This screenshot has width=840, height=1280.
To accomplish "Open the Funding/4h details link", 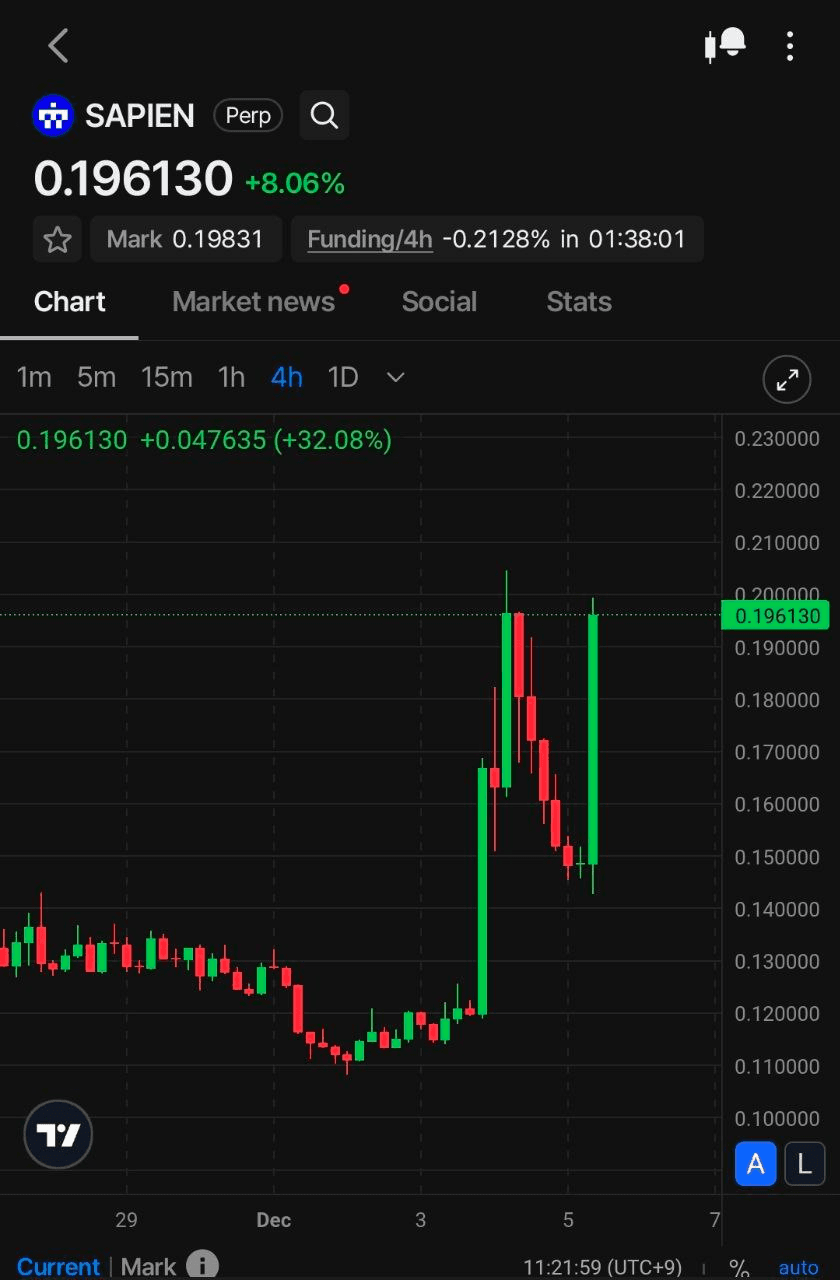I will pyautogui.click(x=369, y=240).
